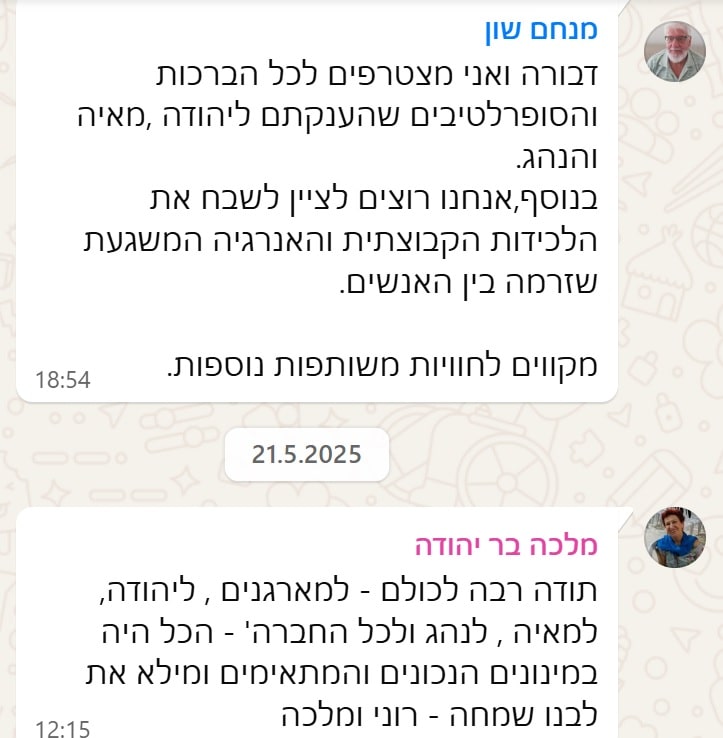Open מלכה בר יהודה's profile picture
Screen dimensions: 723x738
(674, 537)
